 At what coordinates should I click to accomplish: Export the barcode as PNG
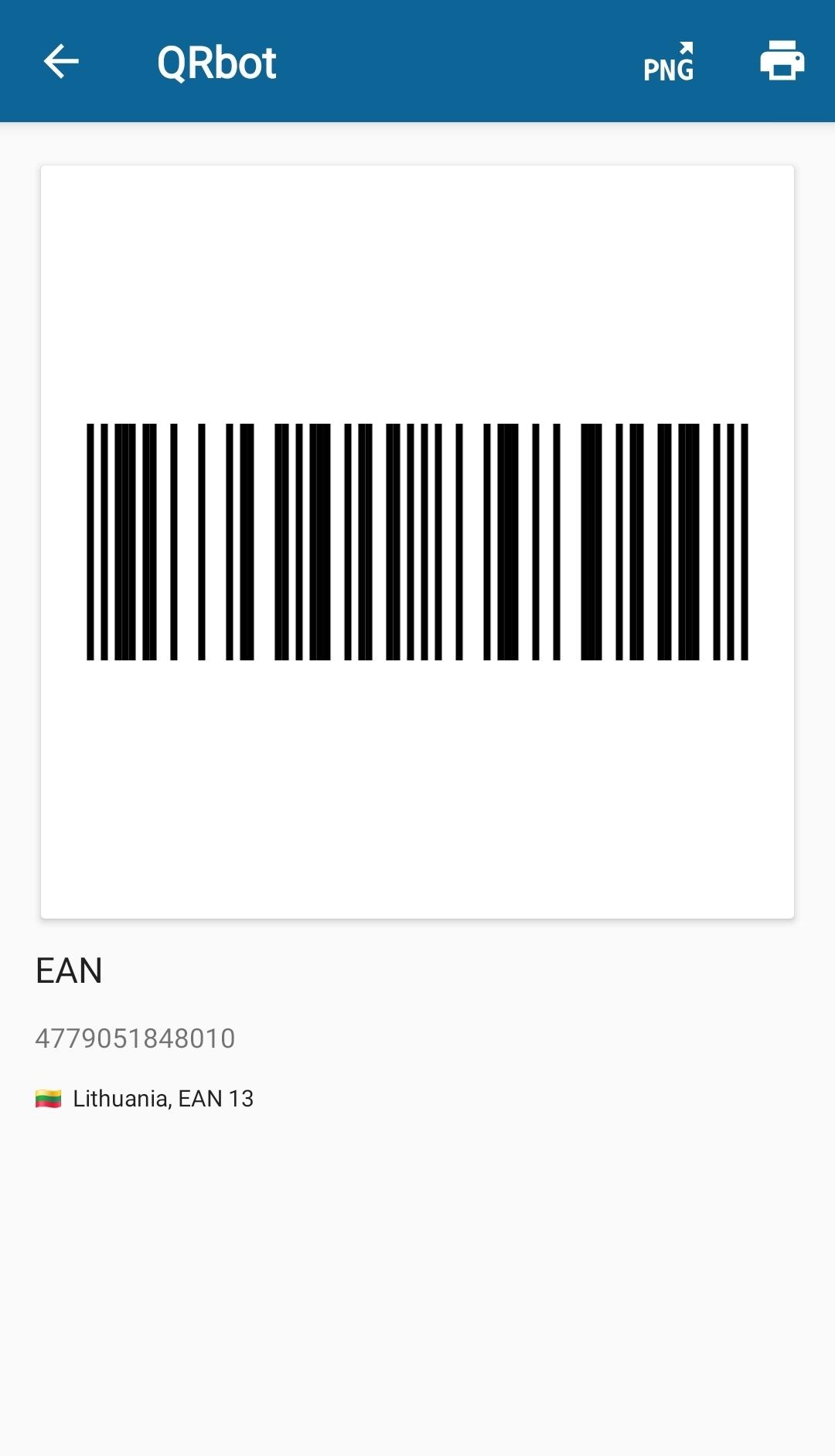(669, 62)
